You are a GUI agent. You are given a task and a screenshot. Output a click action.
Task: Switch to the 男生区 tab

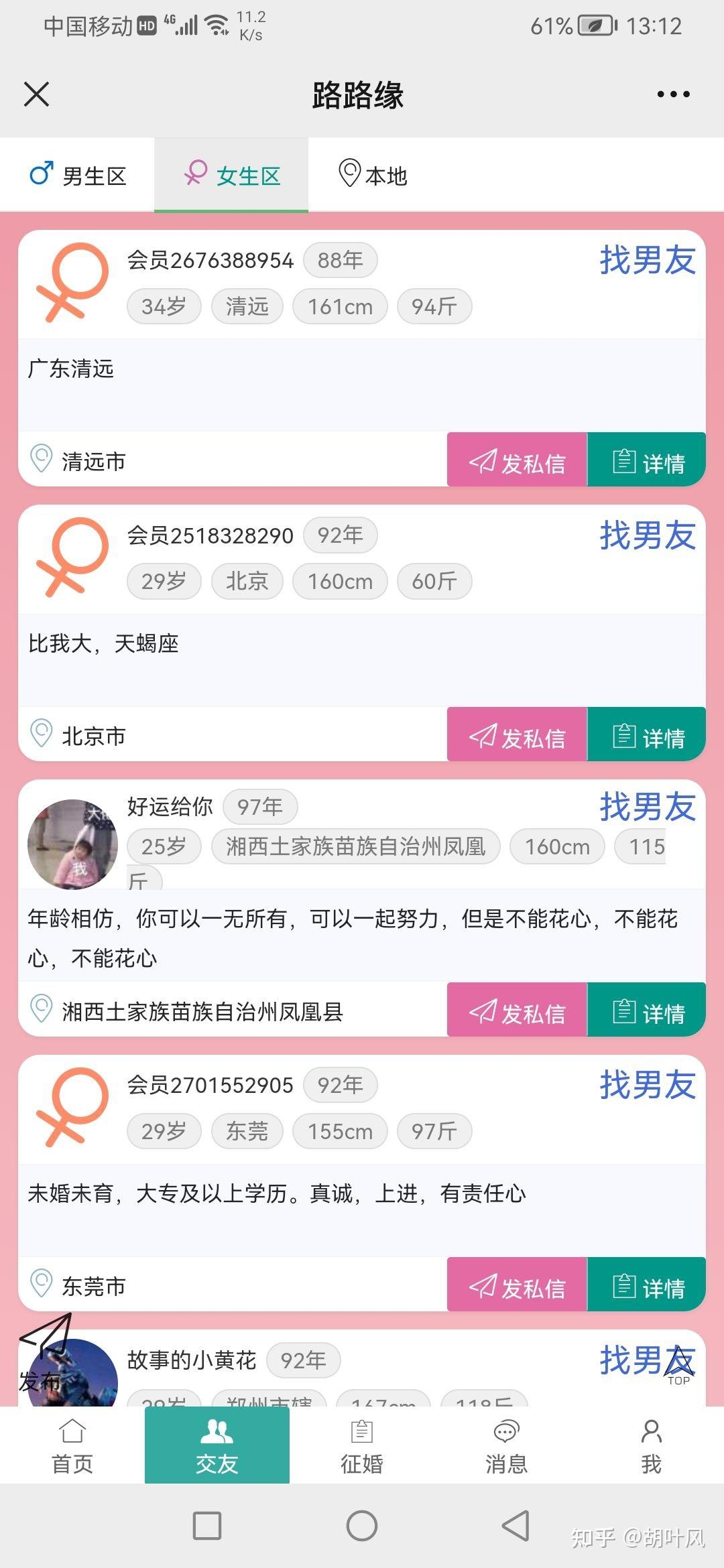coord(78,175)
